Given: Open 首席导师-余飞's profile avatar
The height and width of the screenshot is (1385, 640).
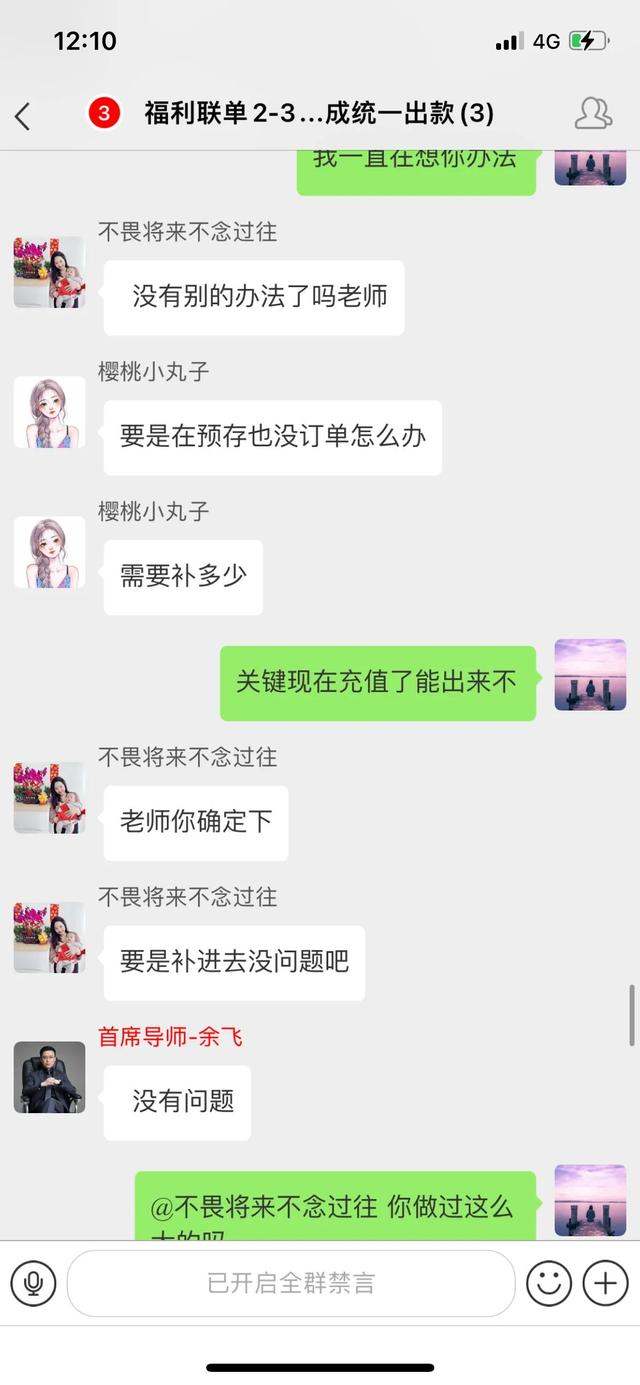Looking at the screenshot, I should coord(49,1077).
